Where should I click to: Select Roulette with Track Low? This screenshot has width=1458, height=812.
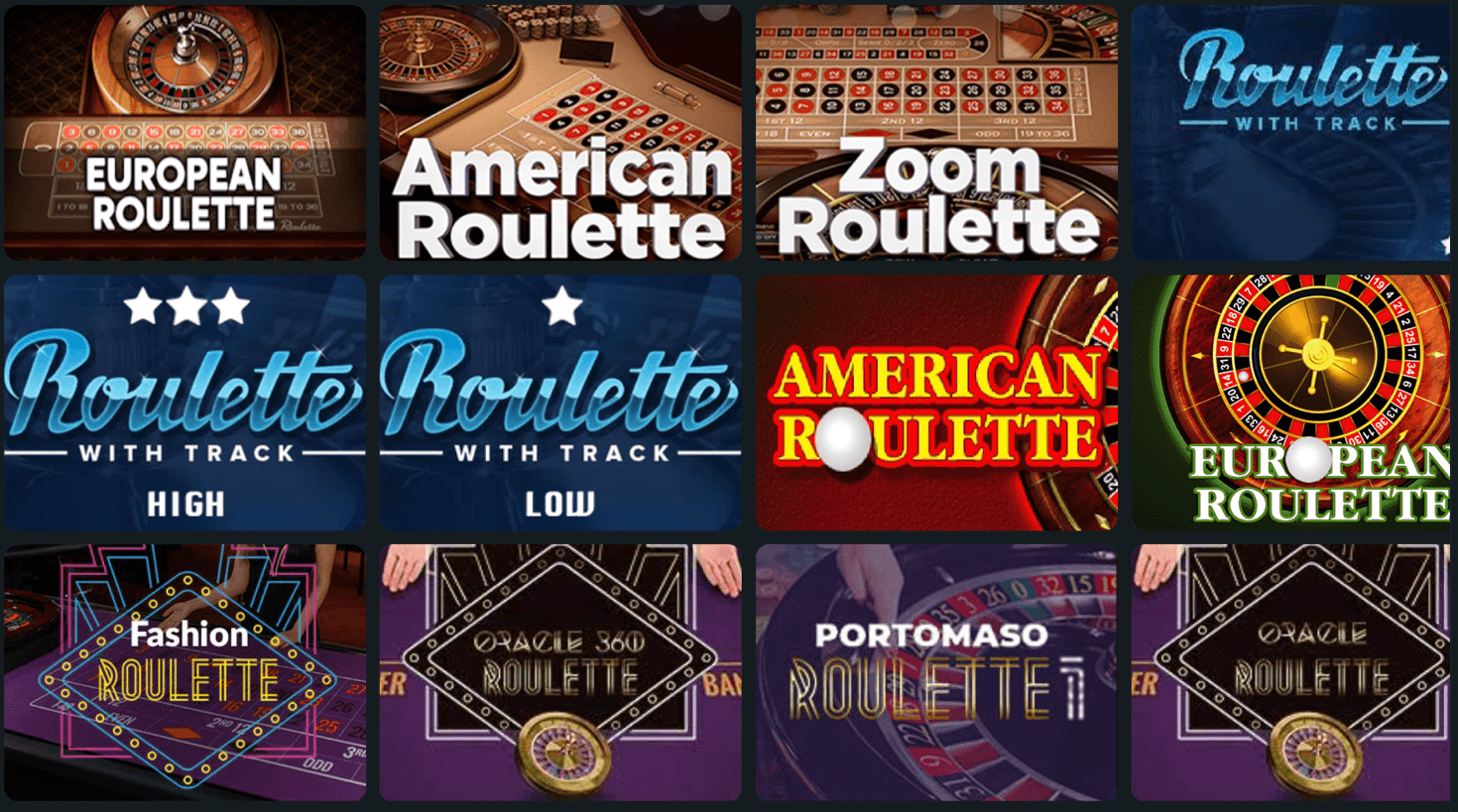pyautogui.click(x=560, y=403)
